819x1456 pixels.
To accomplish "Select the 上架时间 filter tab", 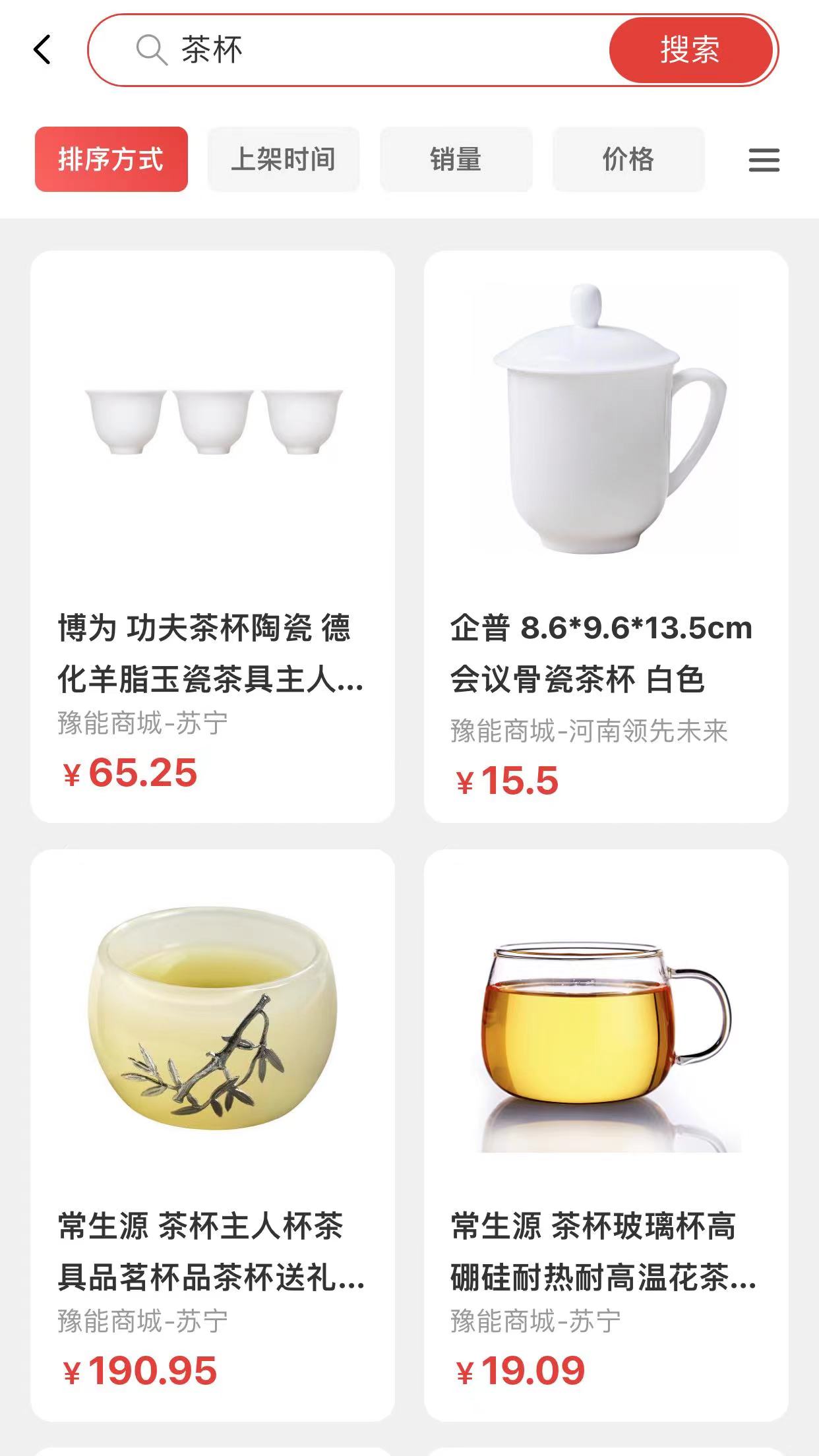I will (285, 159).
